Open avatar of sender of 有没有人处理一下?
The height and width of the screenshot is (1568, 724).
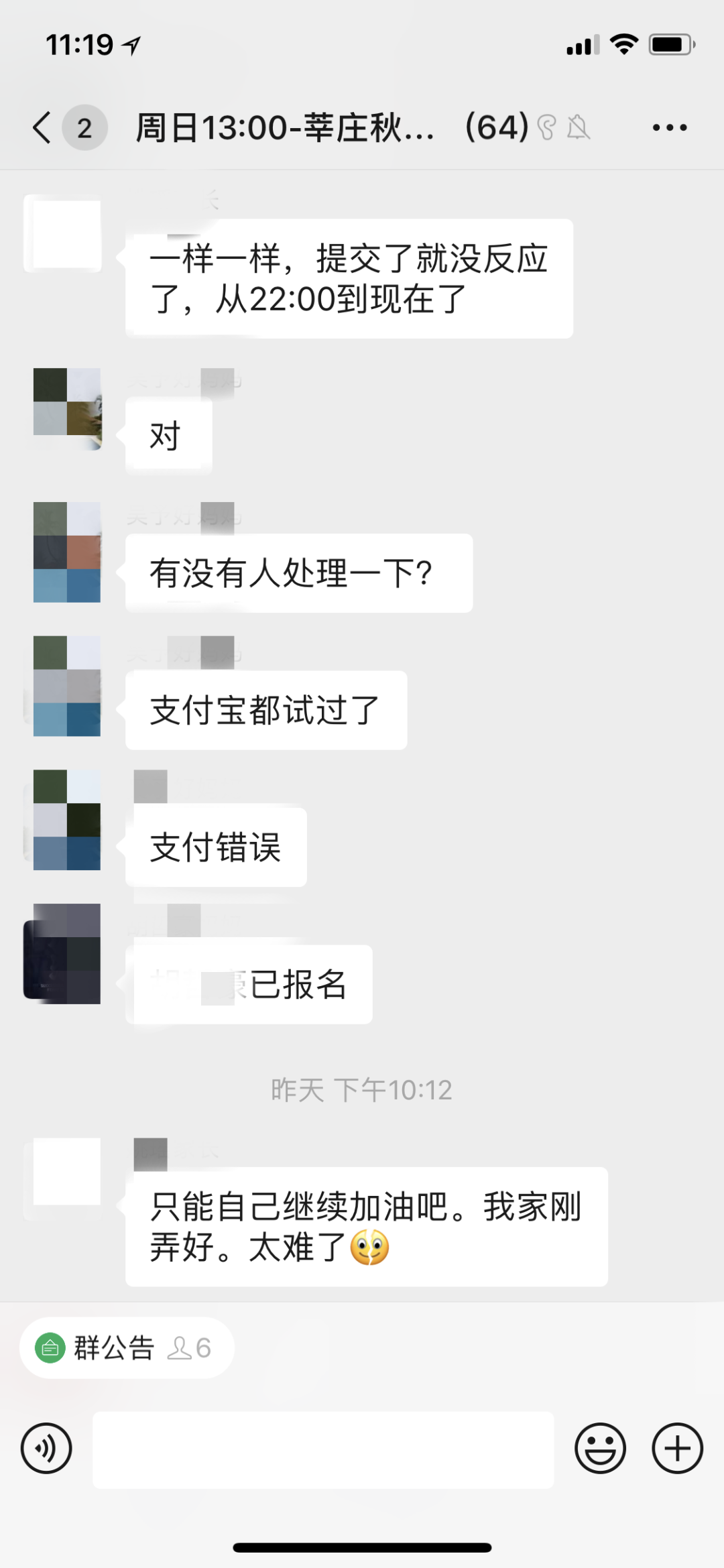tap(66, 552)
